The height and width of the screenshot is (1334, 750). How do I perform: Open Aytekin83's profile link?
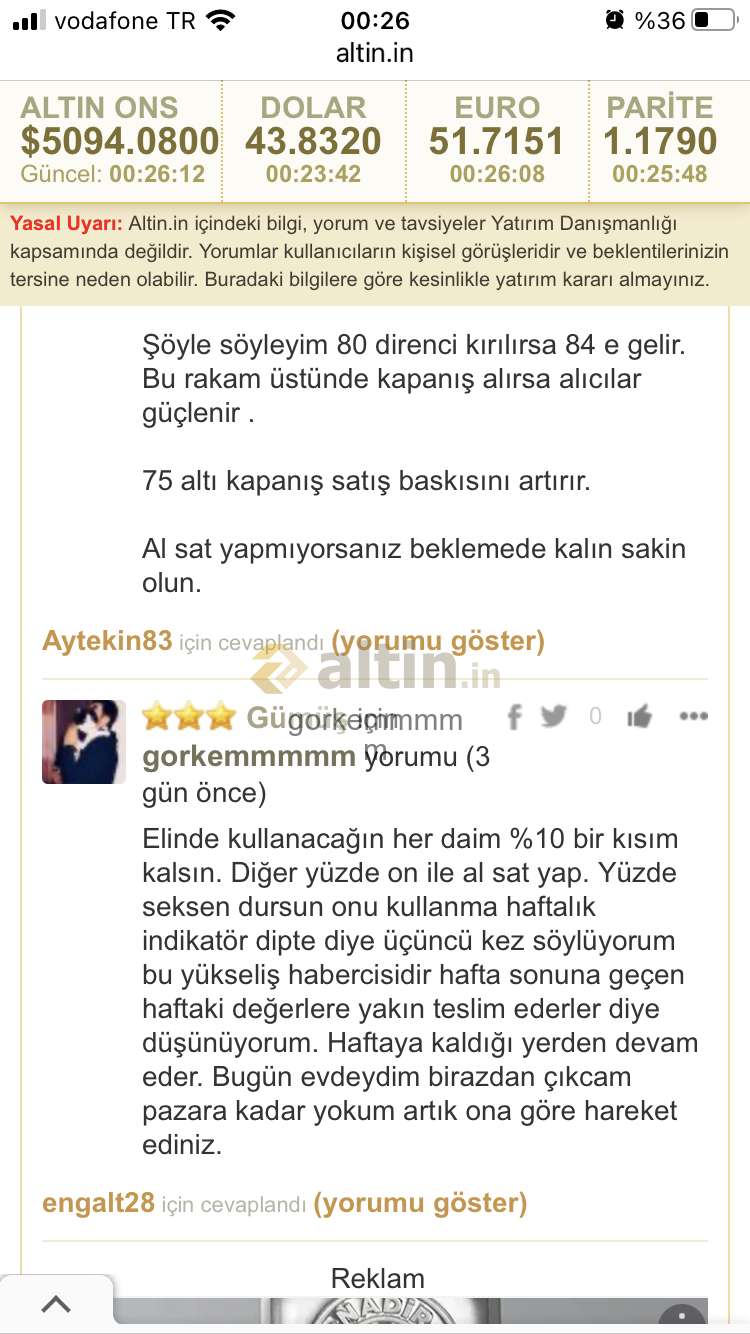[x=107, y=641]
